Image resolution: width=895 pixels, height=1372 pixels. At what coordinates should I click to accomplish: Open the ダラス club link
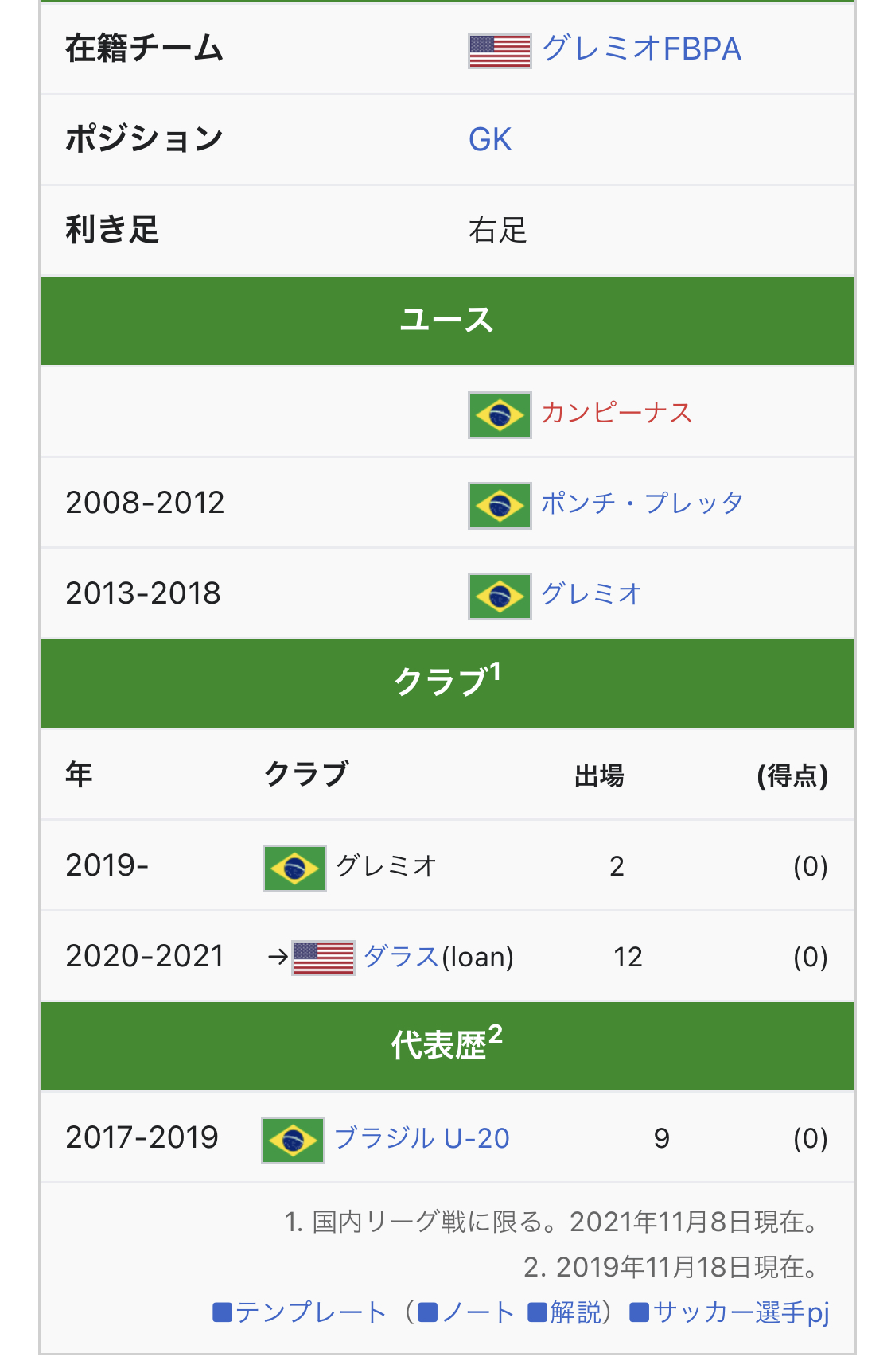[401, 957]
